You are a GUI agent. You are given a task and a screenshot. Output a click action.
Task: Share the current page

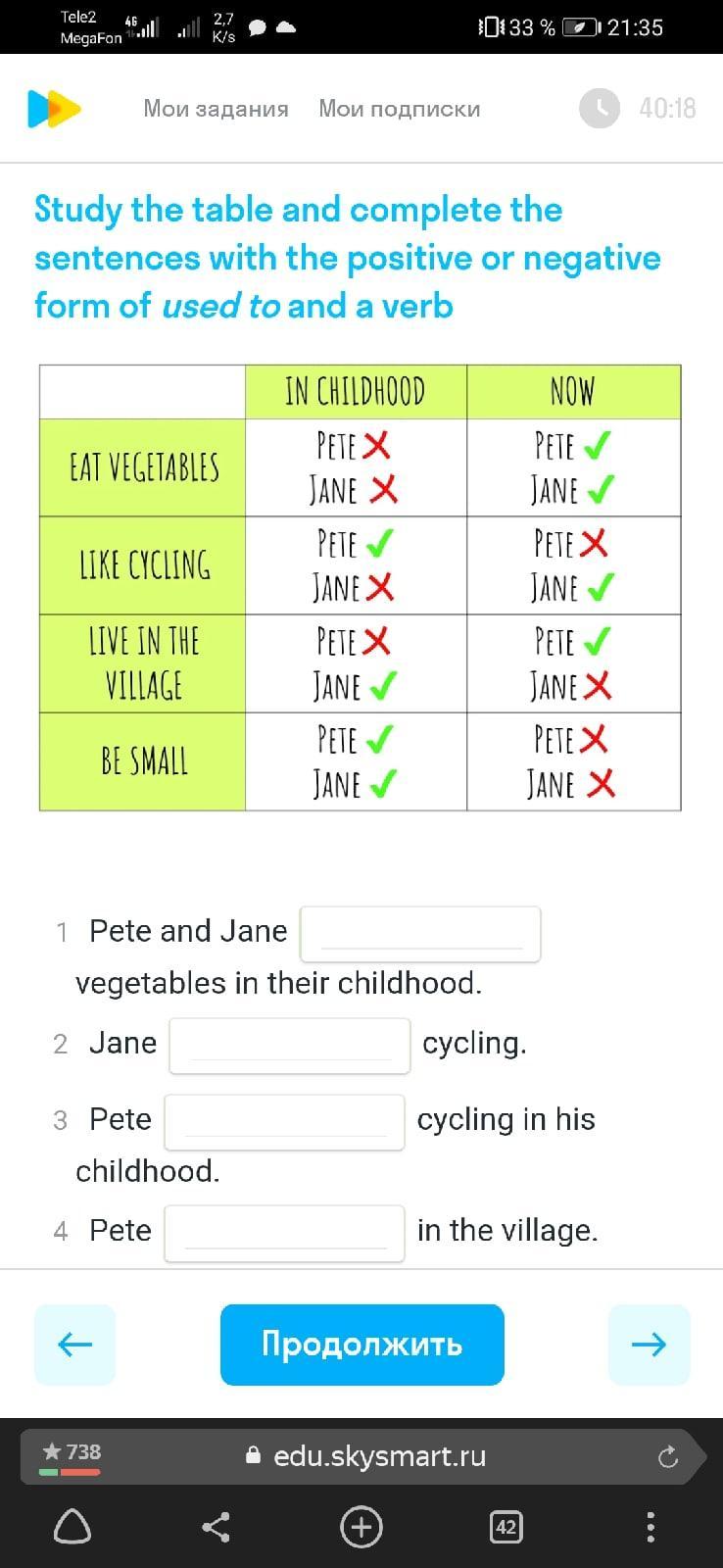[x=216, y=1527]
